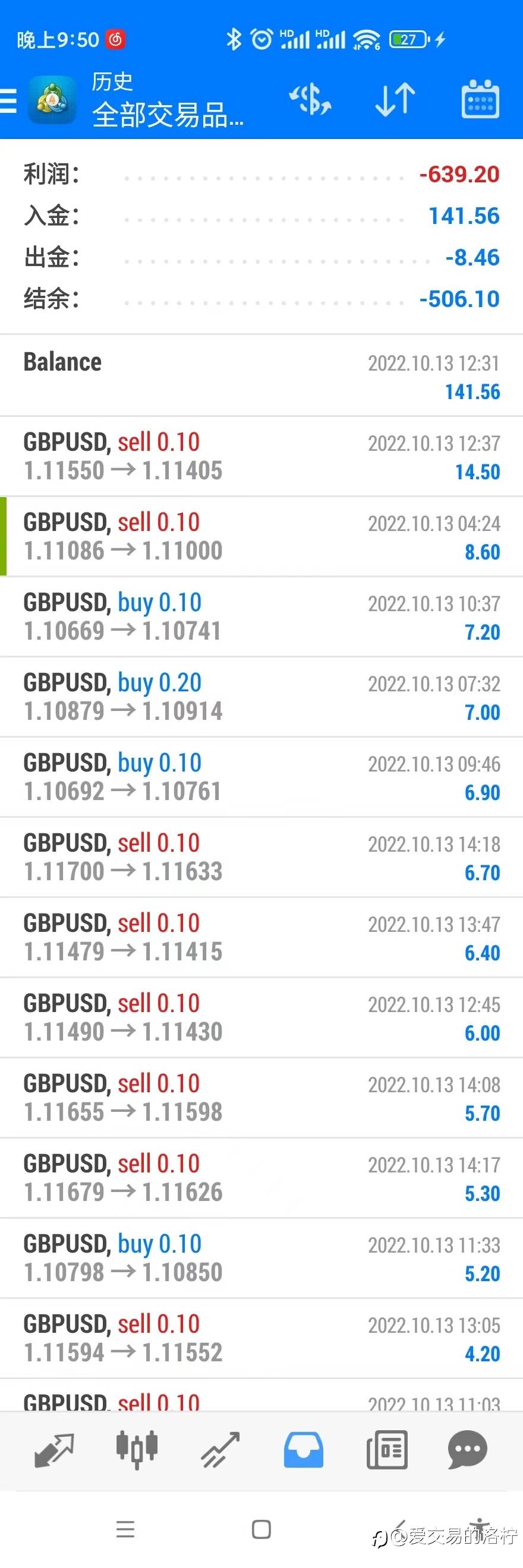Open GBPUSD sell trade from 14:18
Image resolution: width=523 pixels, height=1568 pixels.
[261, 857]
